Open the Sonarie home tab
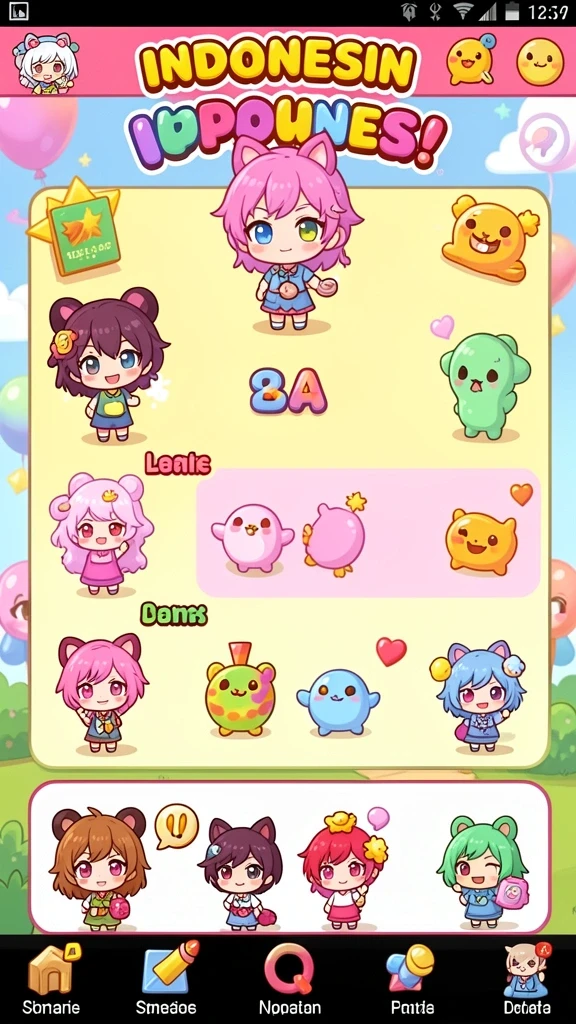Viewport: 576px width, 1024px height. 51,979
